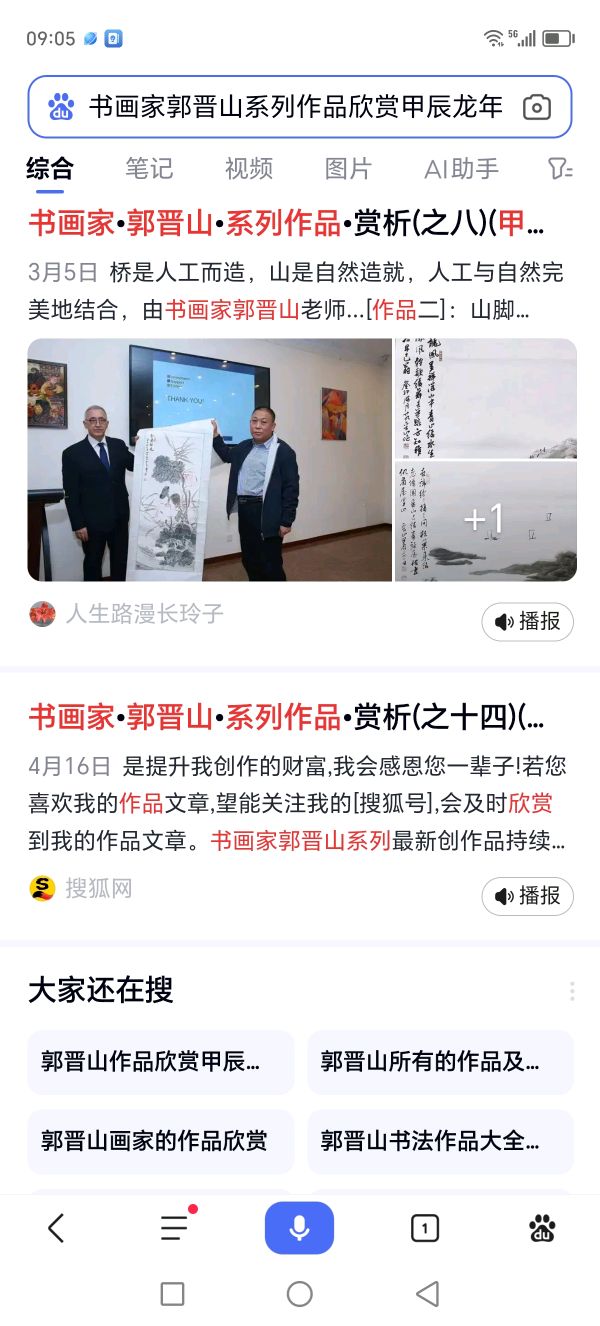Viewport: 600px width, 1326px height.
Task: Tap 播报 for the 搜狐网 result
Action: 527,896
